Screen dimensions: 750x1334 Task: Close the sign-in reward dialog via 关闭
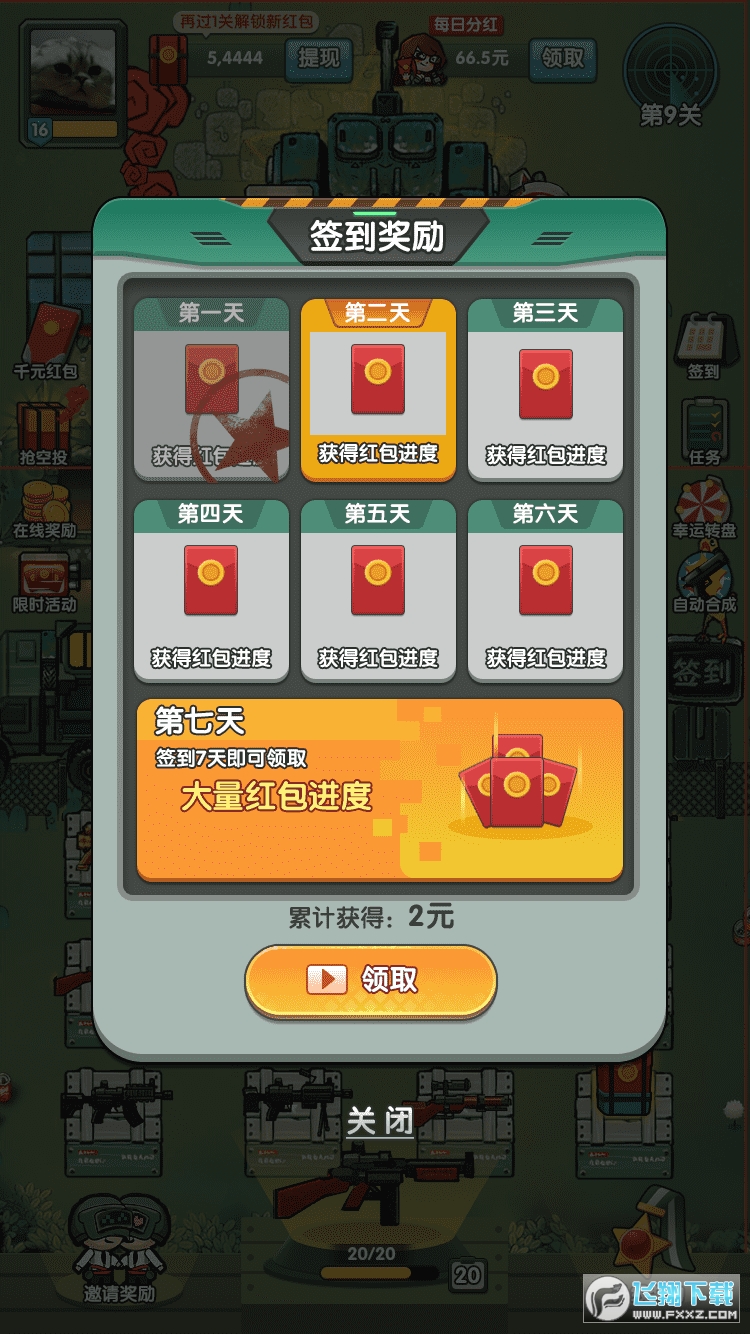click(x=379, y=1121)
